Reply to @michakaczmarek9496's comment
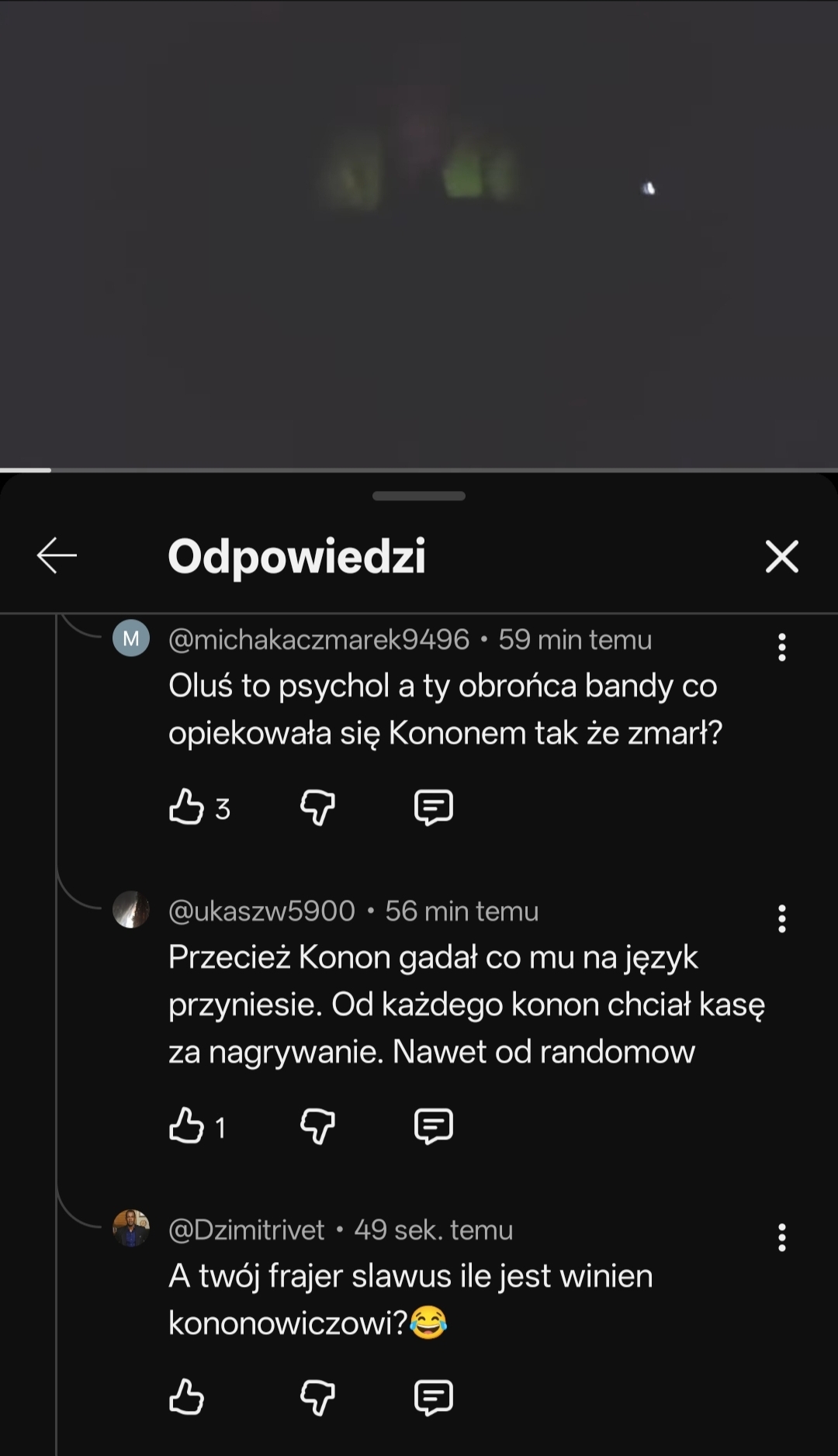Viewport: 838px width, 1456px height. pyautogui.click(x=433, y=808)
